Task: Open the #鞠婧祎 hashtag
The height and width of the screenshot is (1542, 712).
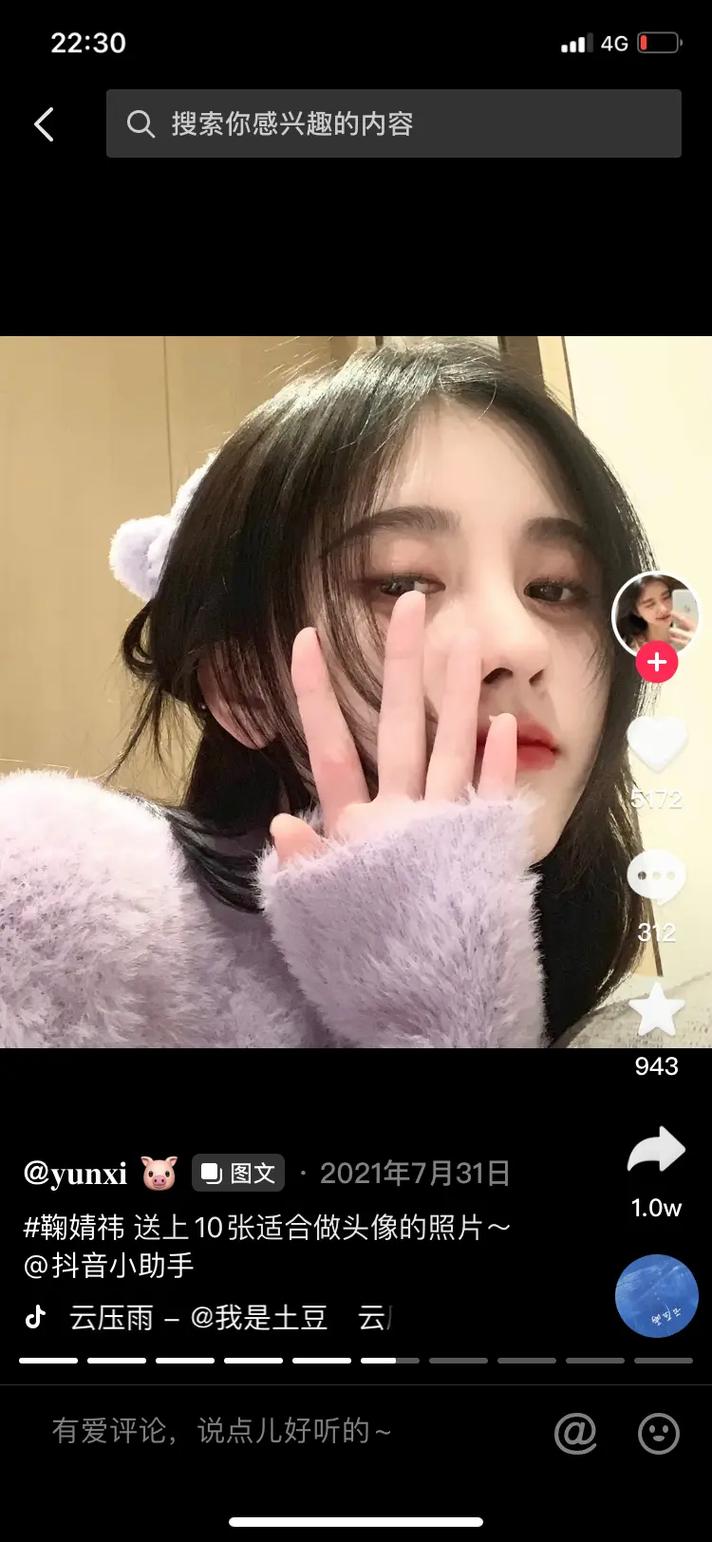Action: click(x=74, y=1227)
